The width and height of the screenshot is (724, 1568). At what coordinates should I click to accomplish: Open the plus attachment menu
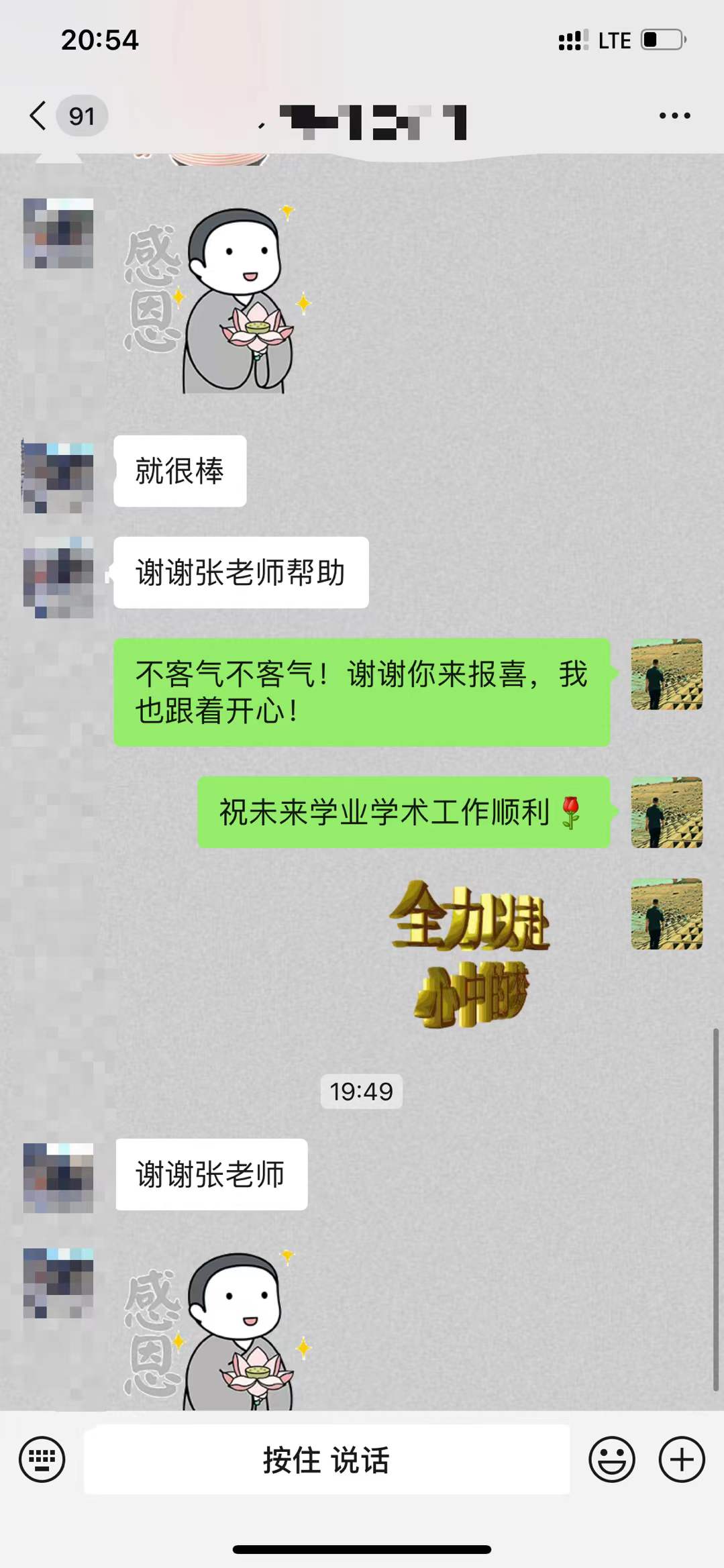pos(682,1459)
